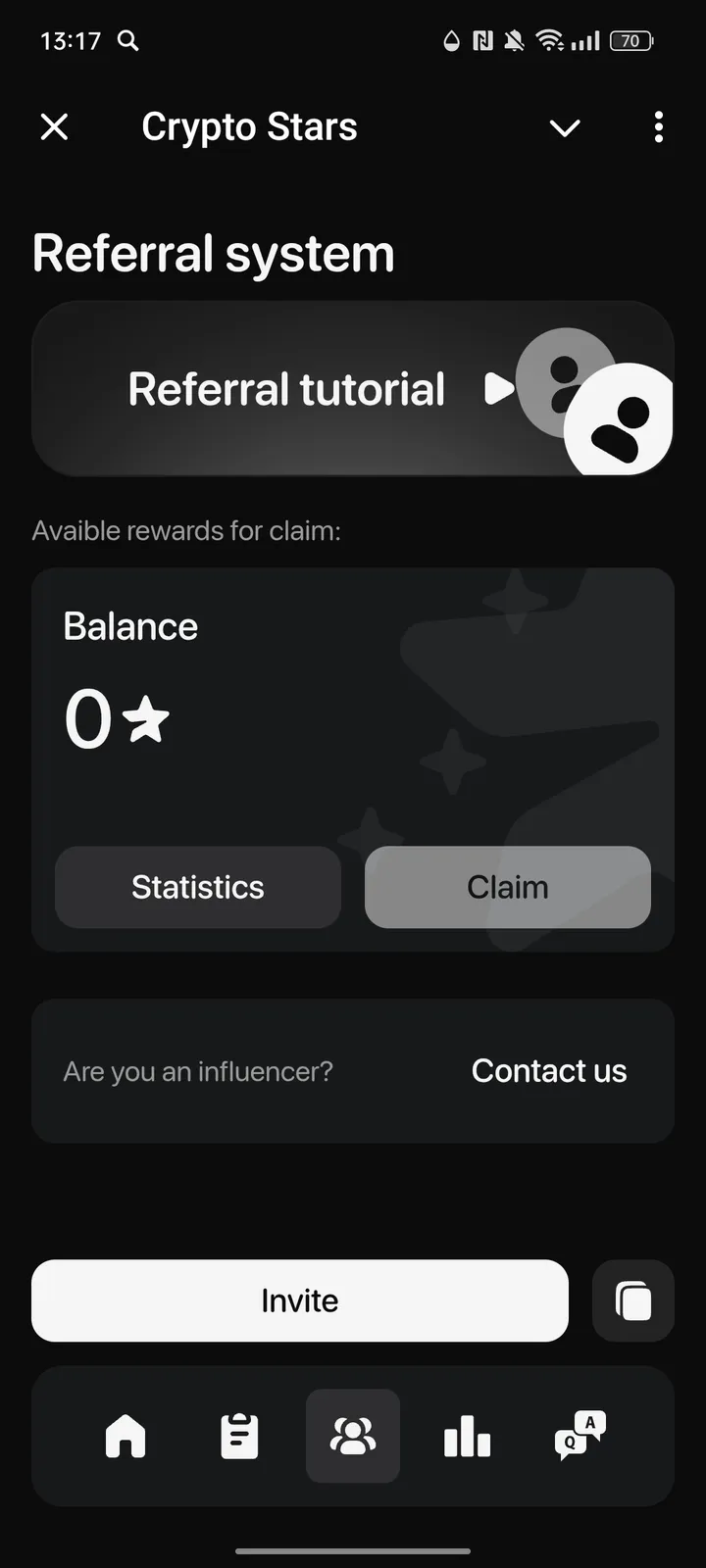Image resolution: width=706 pixels, height=1568 pixels.
Task: Tap the search magnifier in the status bar
Action: pos(127,41)
